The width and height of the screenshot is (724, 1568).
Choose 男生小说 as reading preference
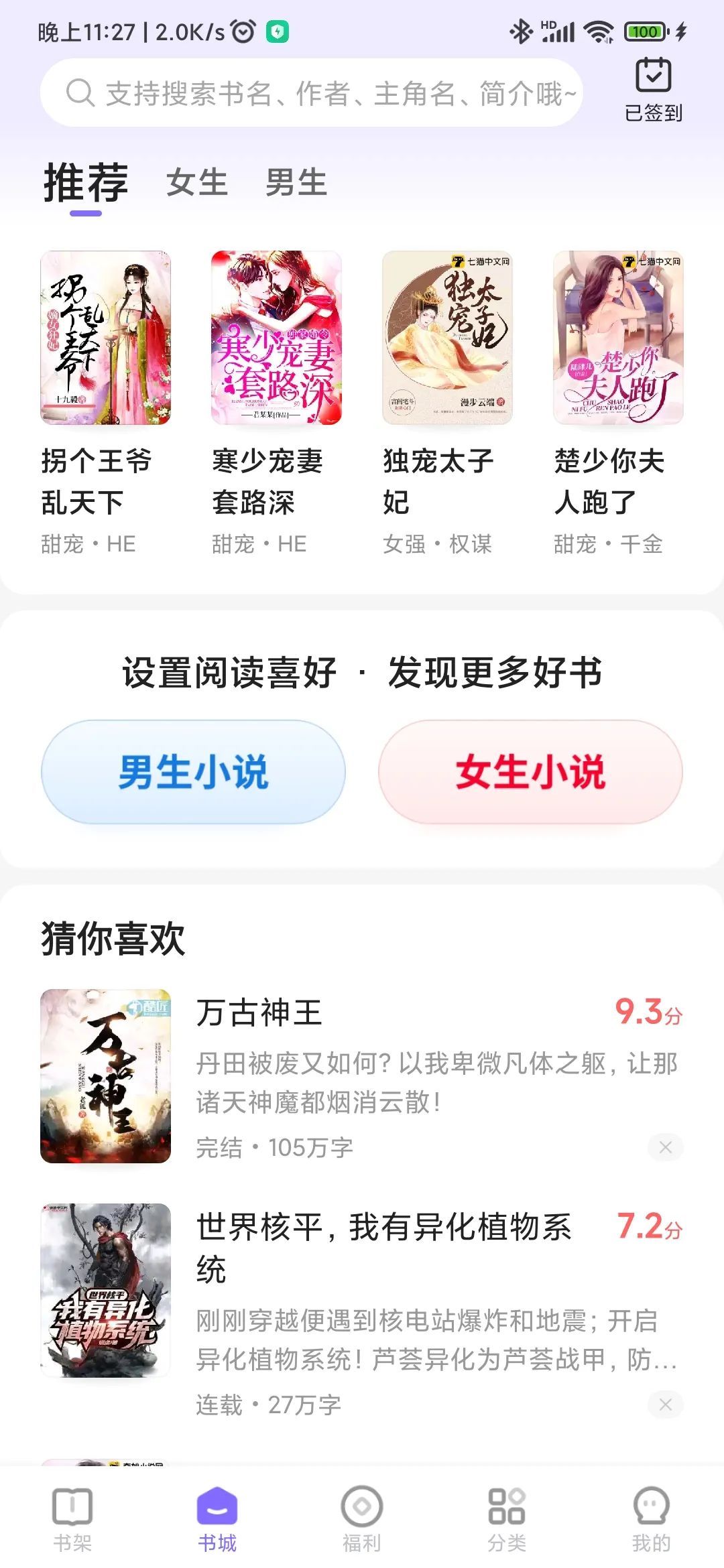tap(193, 772)
